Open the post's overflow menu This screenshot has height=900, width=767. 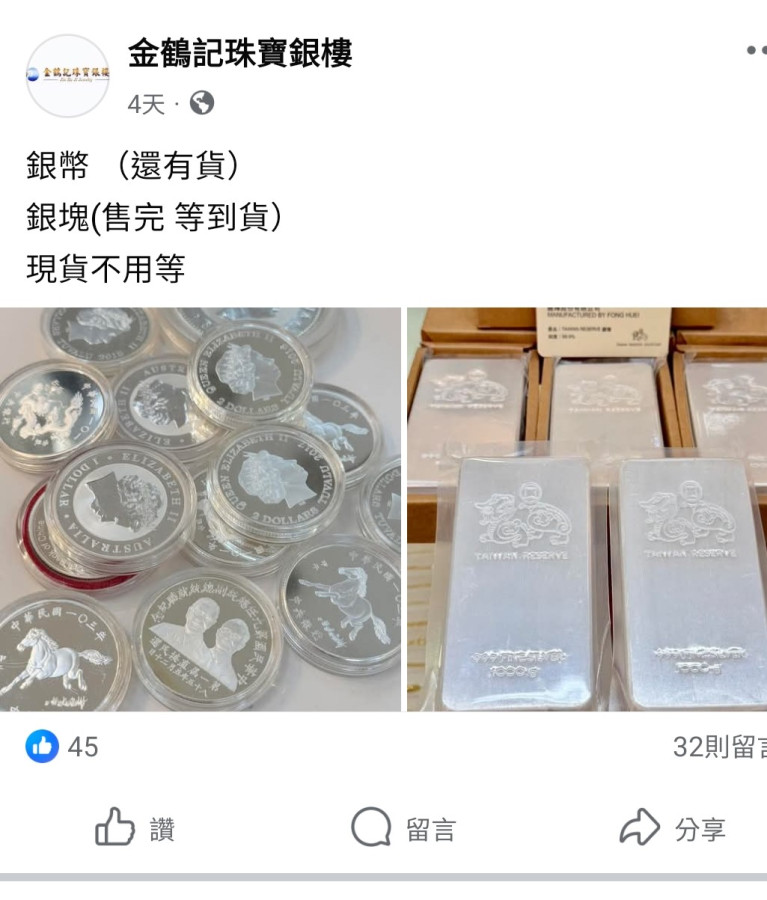tap(756, 50)
